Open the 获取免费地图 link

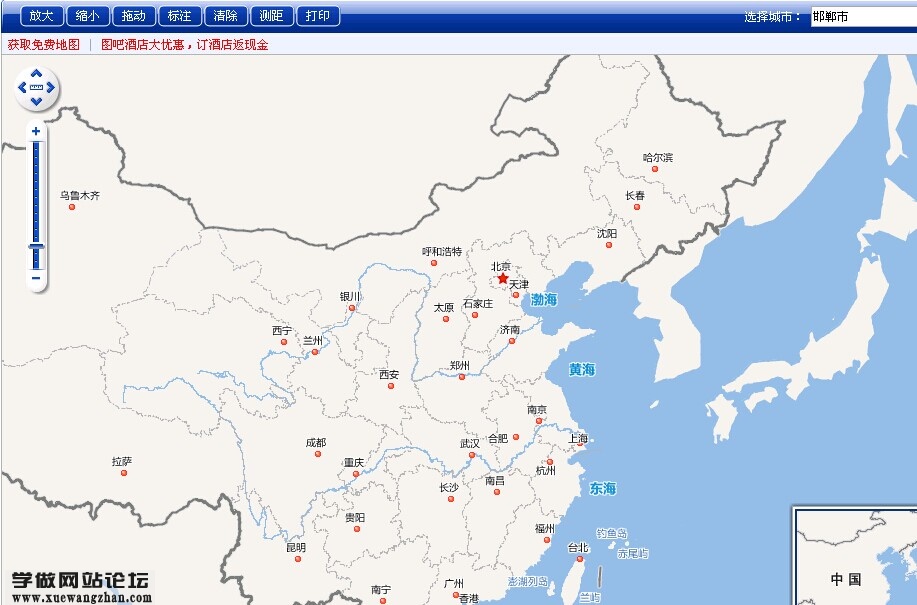pyautogui.click(x=44, y=45)
